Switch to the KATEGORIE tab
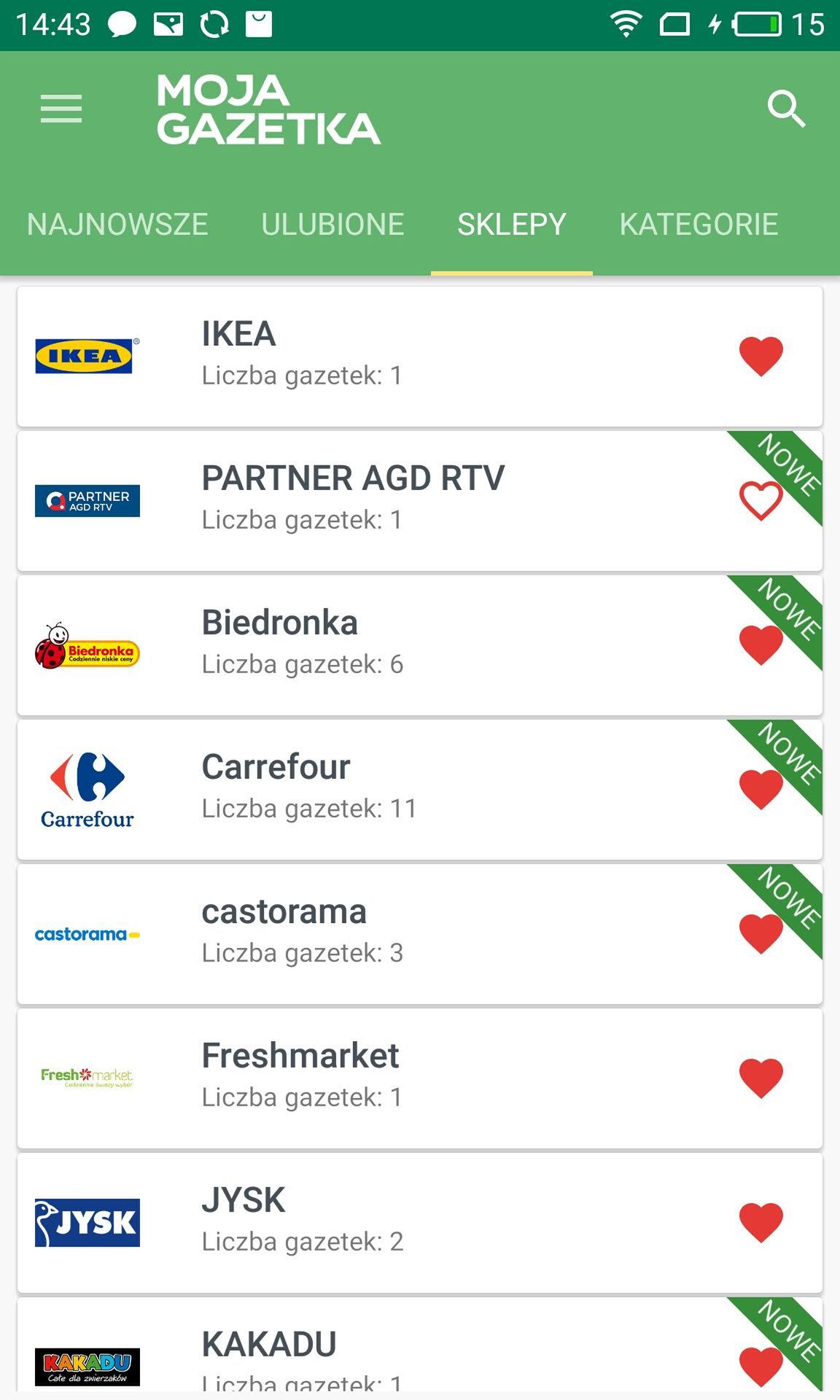The width and height of the screenshot is (840, 1400). point(699,224)
